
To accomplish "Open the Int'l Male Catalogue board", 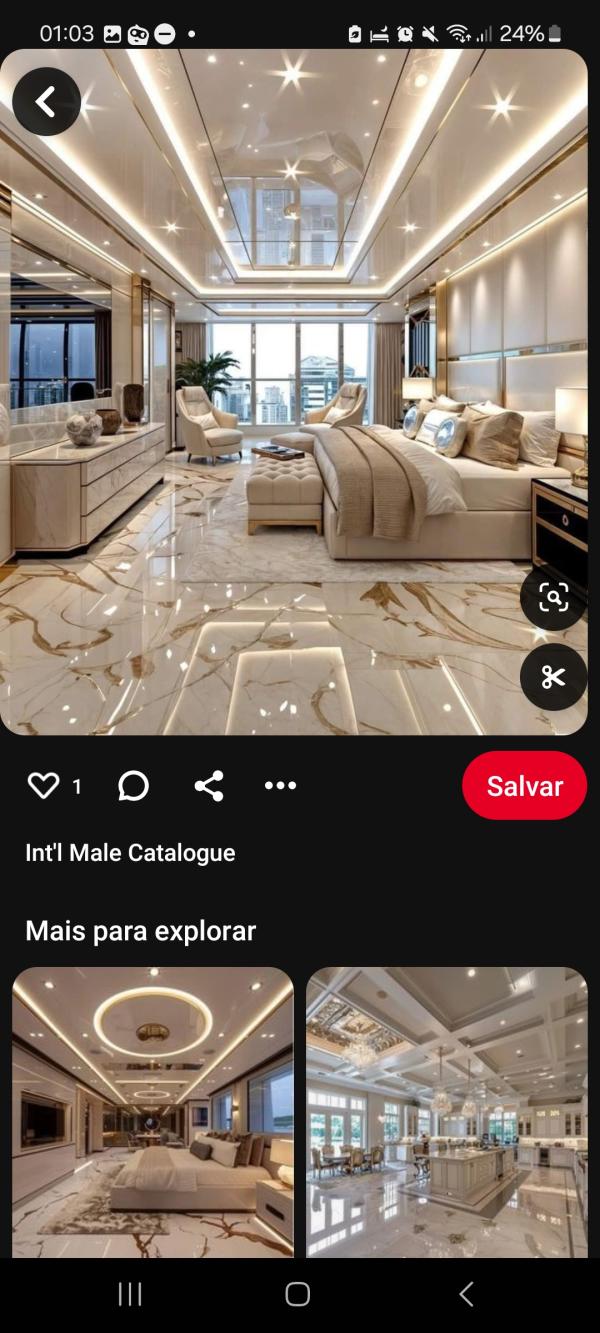I will point(130,853).
